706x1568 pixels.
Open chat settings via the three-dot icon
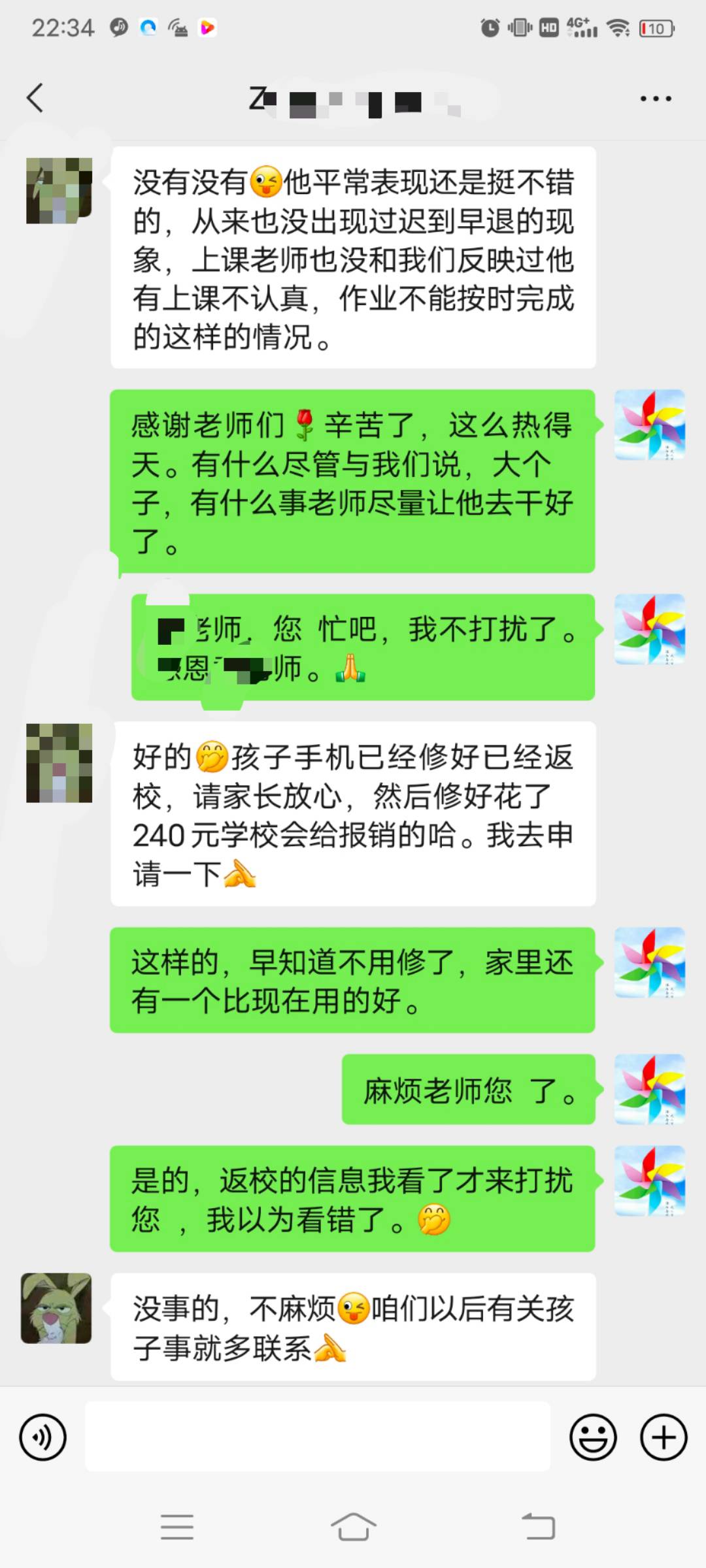click(656, 98)
